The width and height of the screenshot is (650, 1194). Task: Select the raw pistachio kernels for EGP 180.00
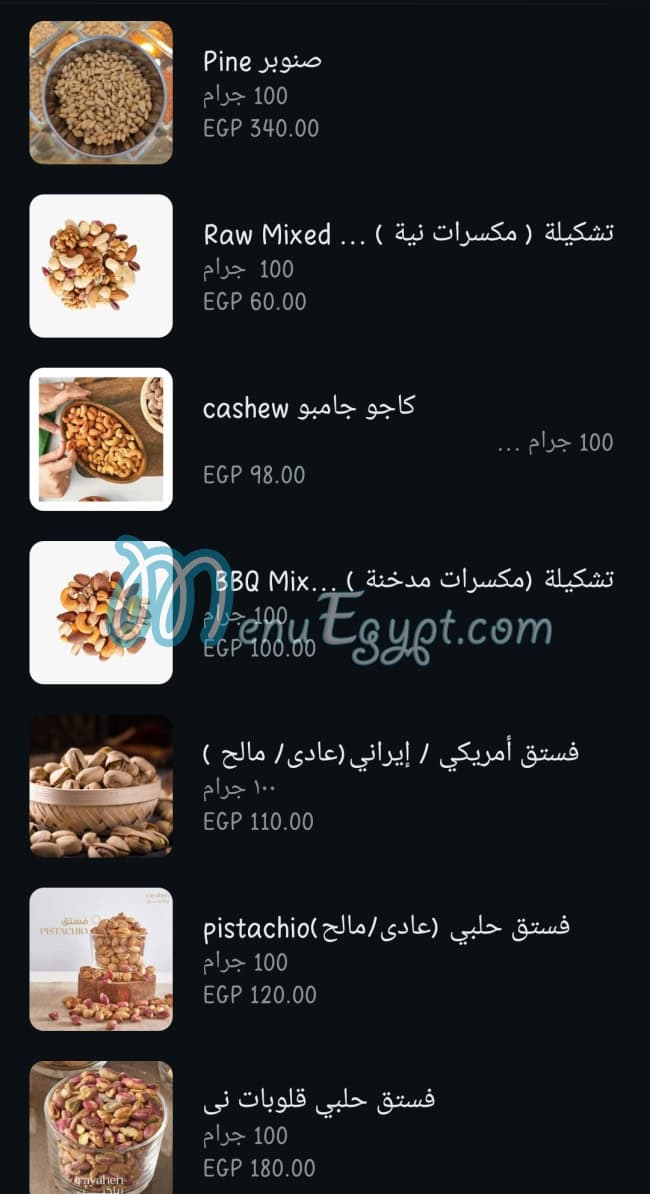318,1100
